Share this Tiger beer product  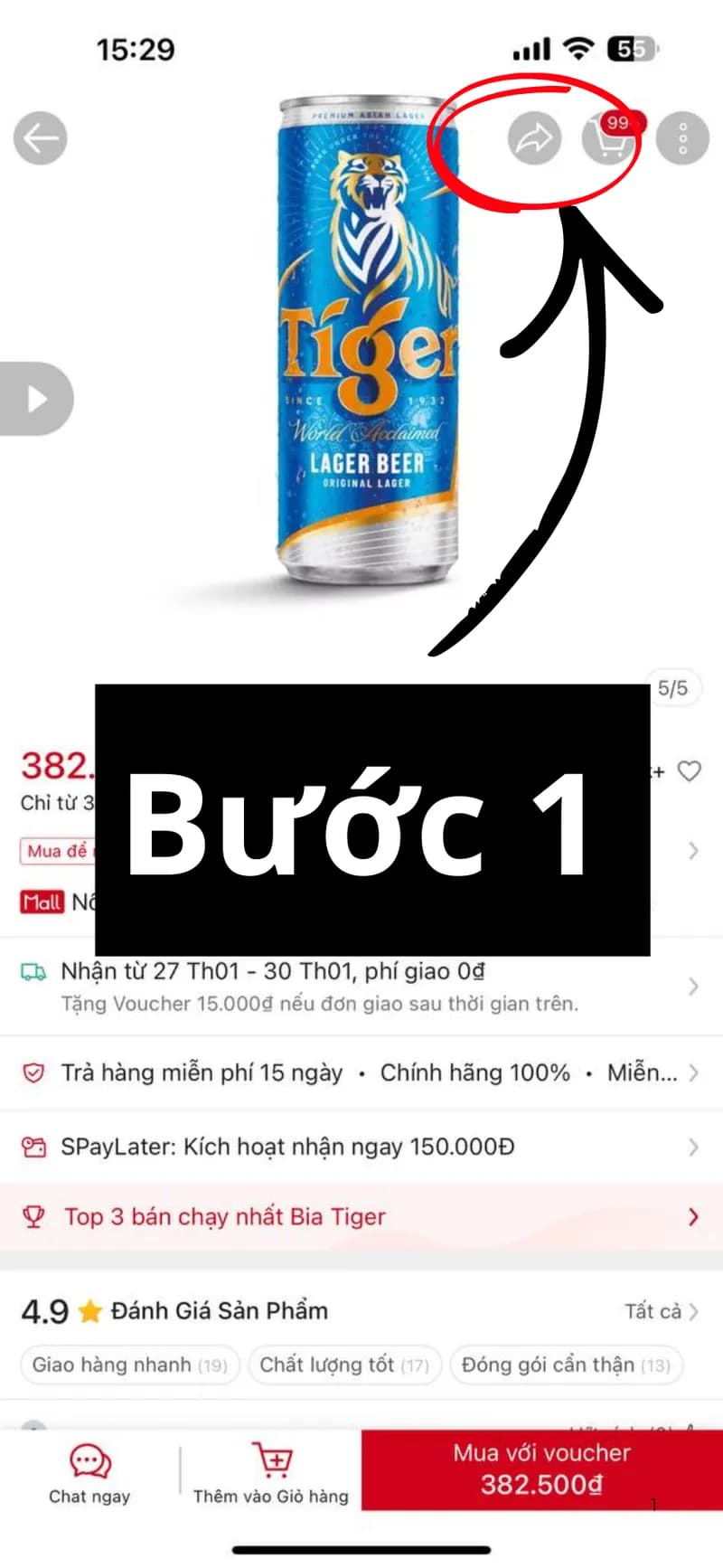click(x=534, y=138)
